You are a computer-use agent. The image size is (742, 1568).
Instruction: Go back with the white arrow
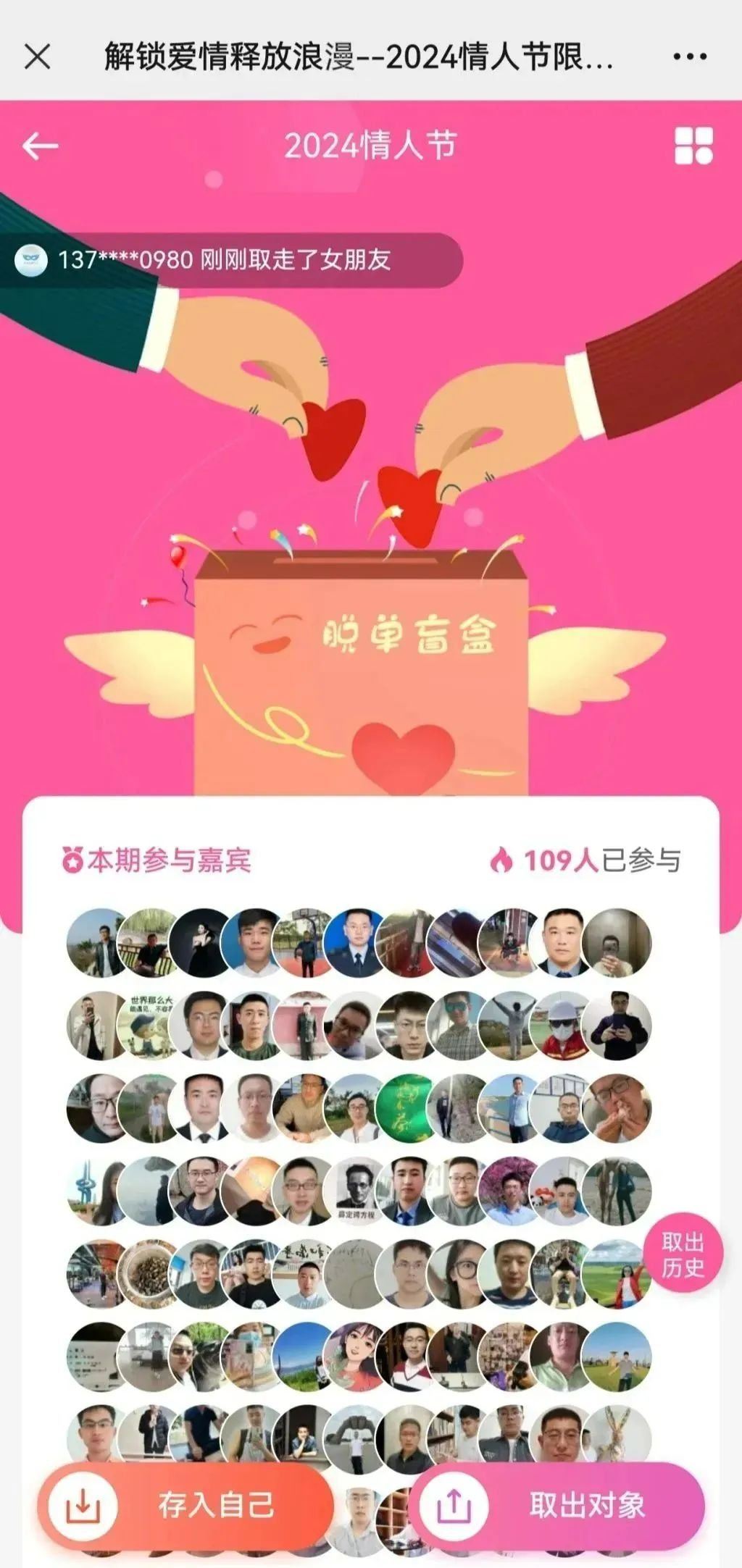click(41, 146)
